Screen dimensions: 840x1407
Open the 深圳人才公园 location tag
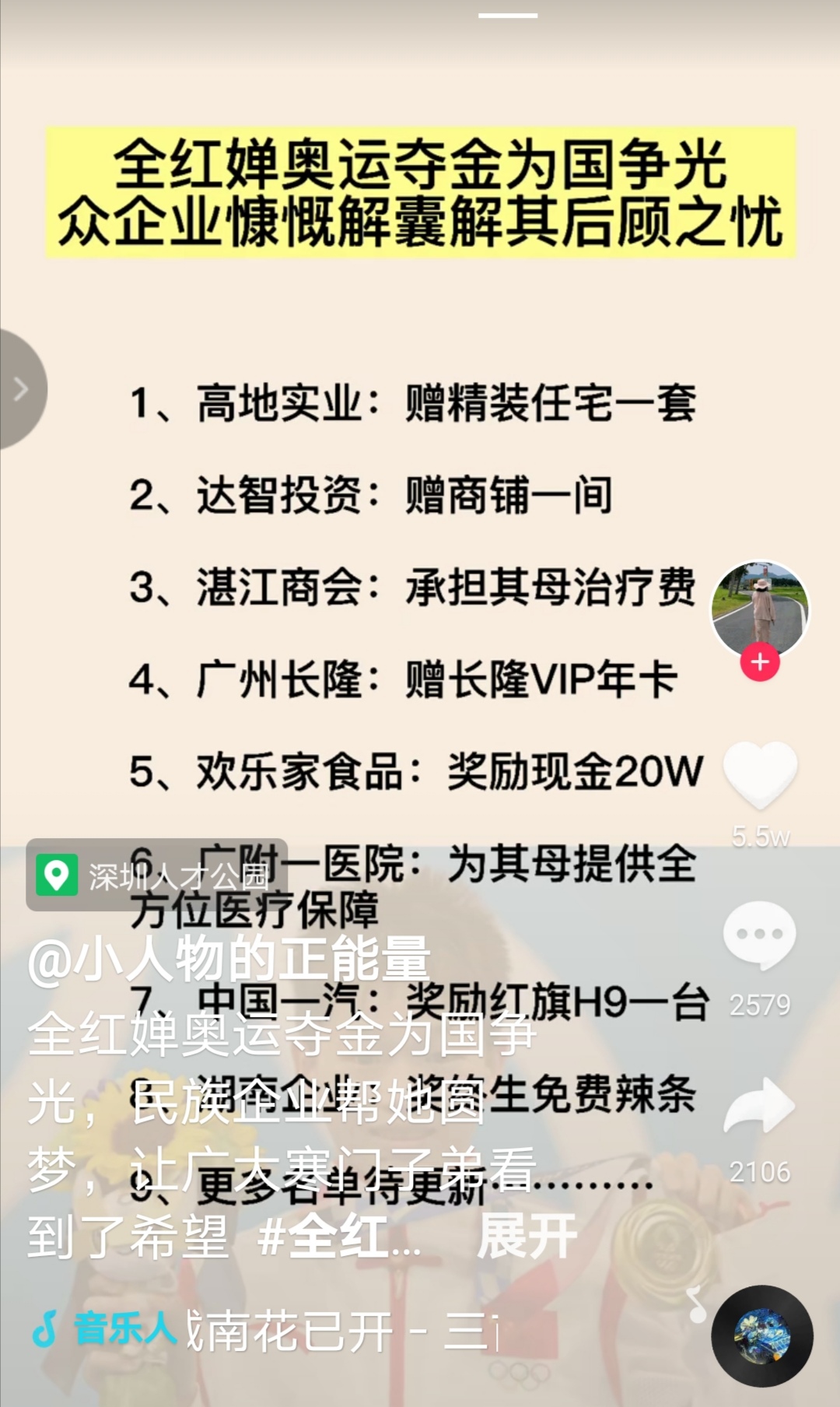pos(157,875)
